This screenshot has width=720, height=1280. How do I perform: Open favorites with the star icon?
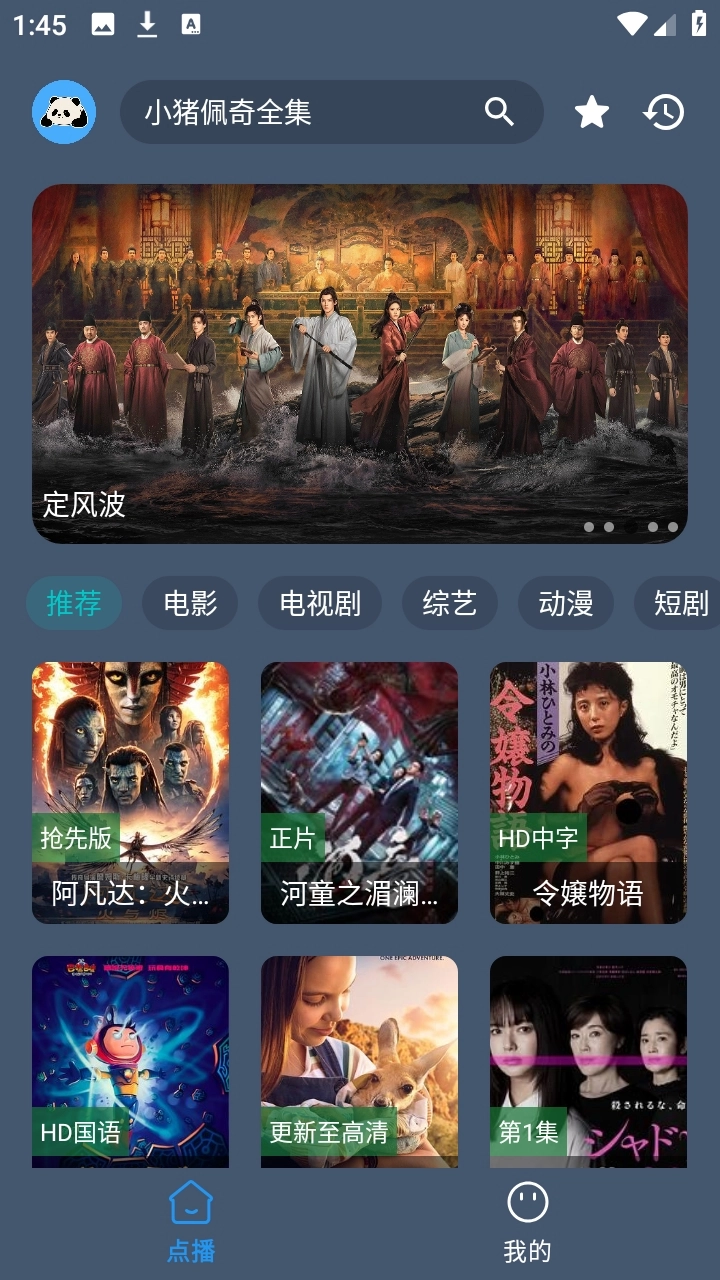click(592, 112)
